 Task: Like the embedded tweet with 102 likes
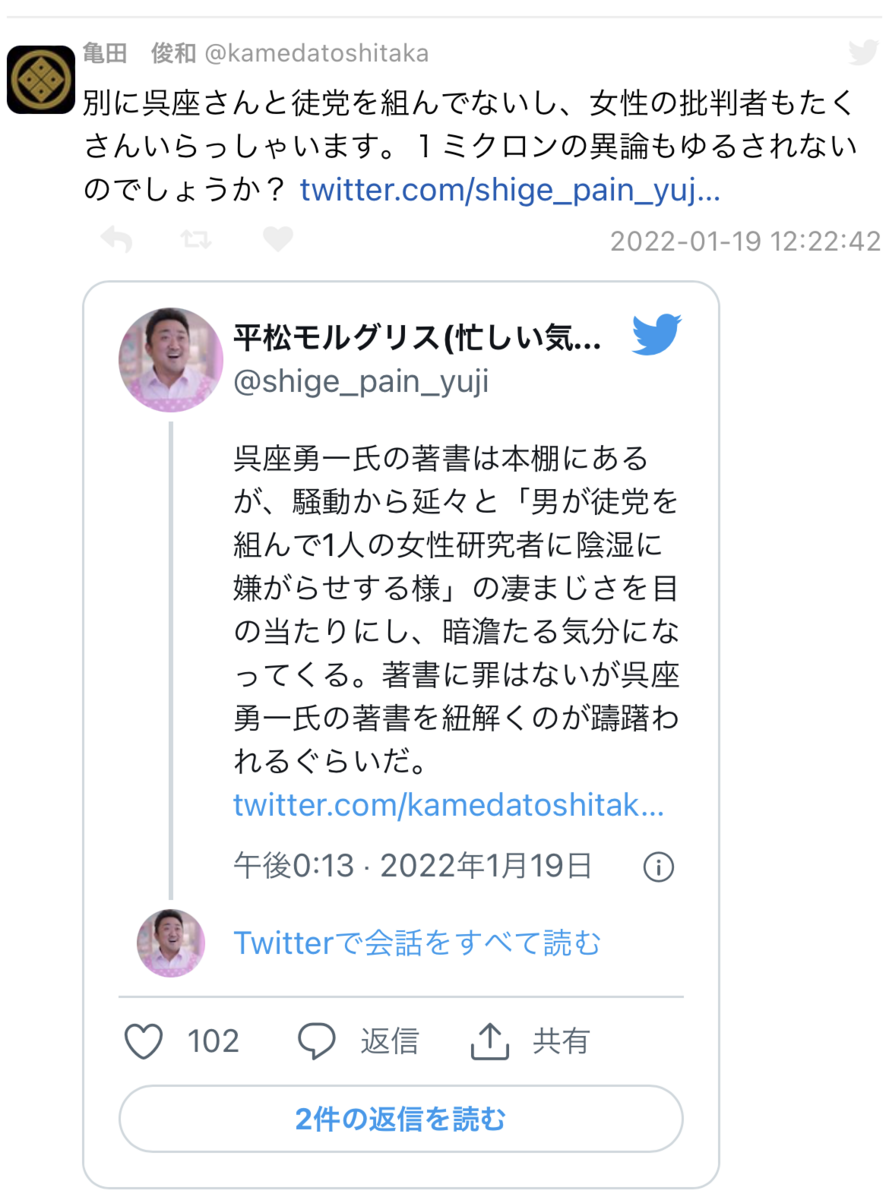[x=145, y=1042]
